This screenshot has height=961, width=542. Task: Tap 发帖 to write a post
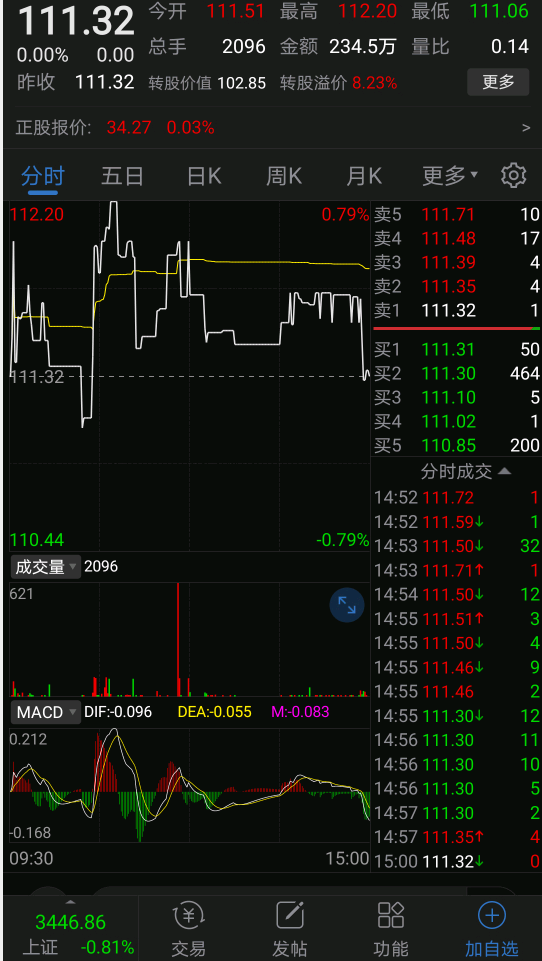coord(290,929)
